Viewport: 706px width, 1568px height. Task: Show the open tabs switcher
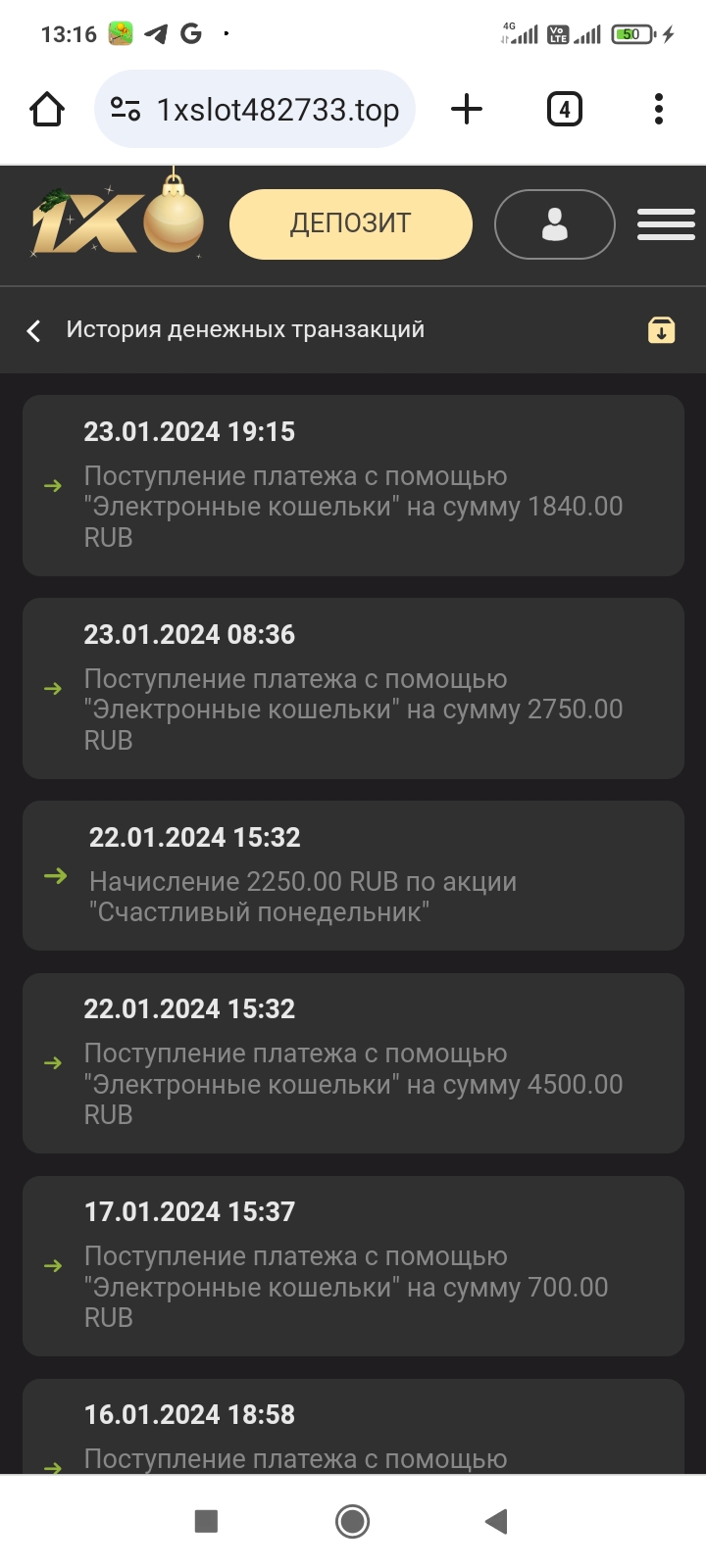[x=564, y=109]
